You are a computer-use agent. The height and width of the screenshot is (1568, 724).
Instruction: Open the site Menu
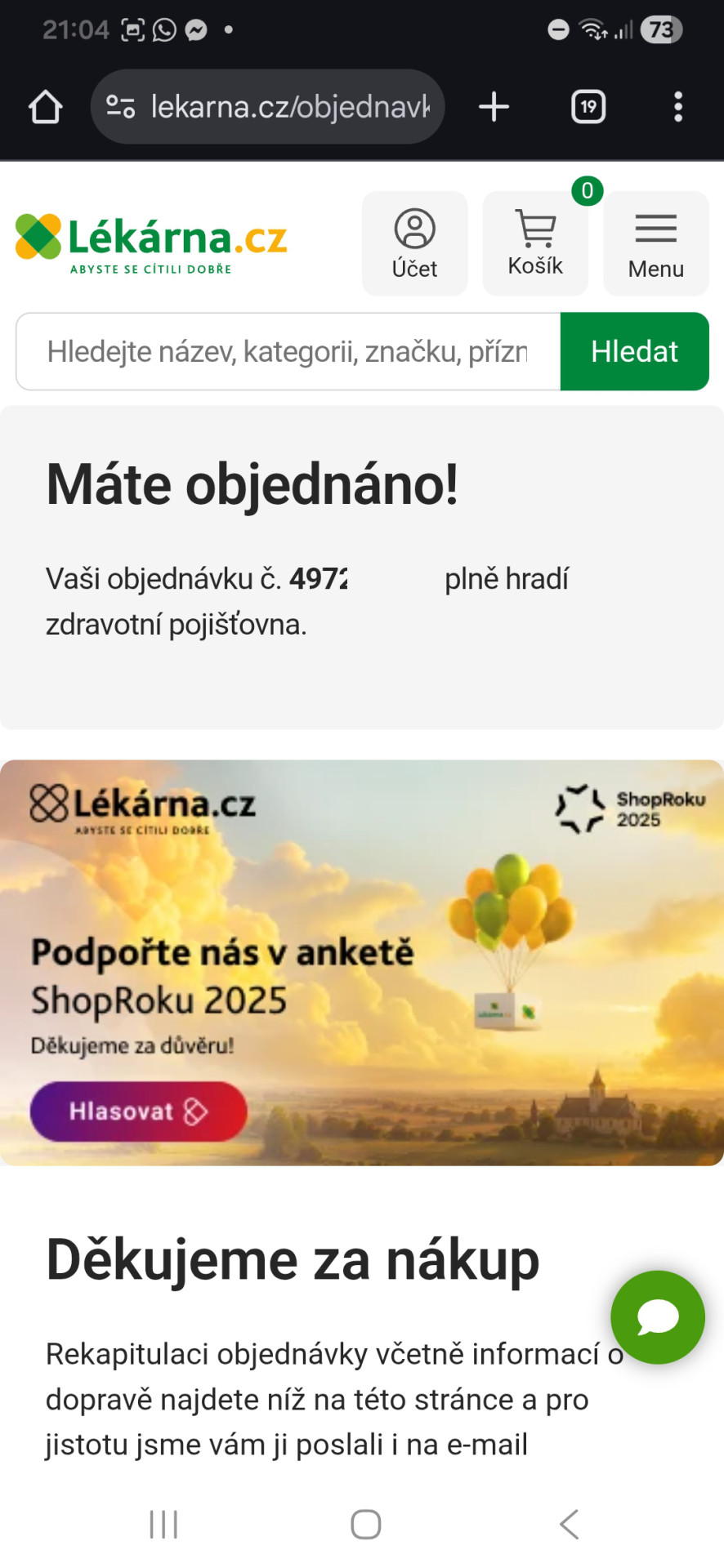pyautogui.click(x=655, y=243)
